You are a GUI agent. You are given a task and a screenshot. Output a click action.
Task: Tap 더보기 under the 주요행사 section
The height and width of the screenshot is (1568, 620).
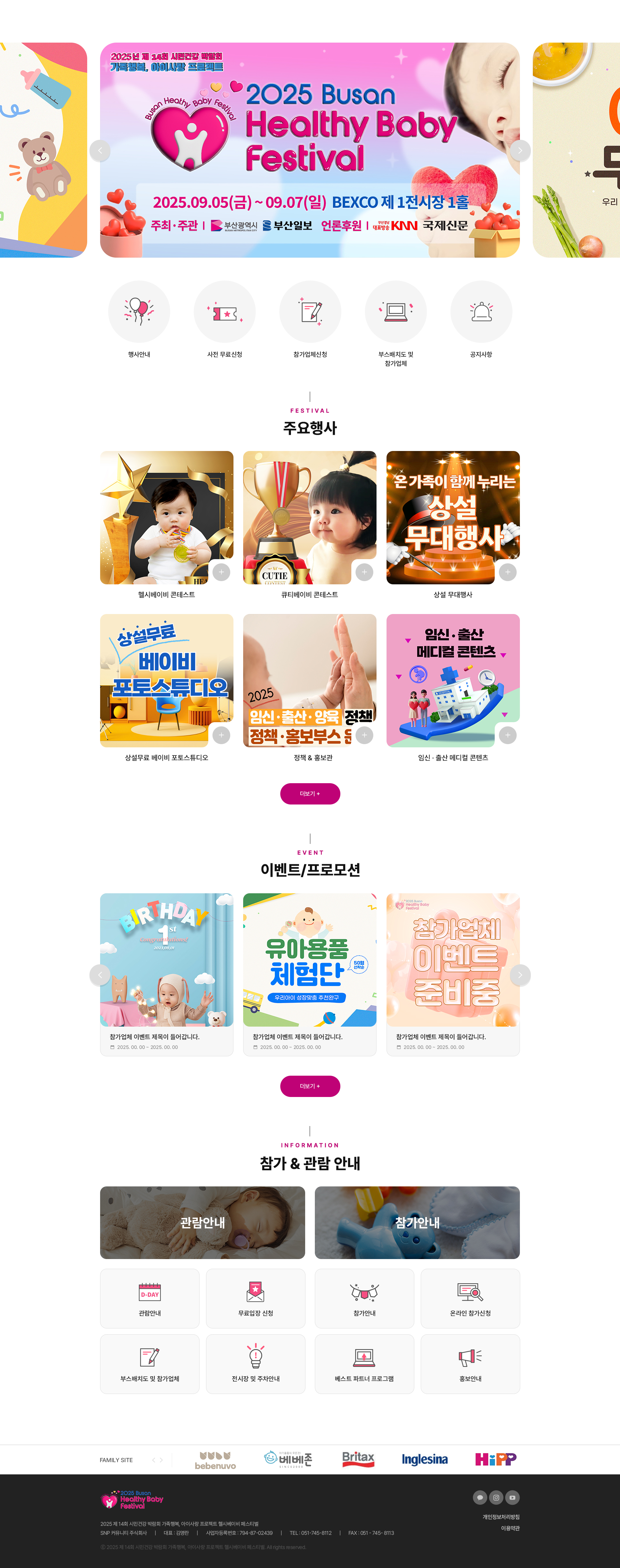coord(310,794)
